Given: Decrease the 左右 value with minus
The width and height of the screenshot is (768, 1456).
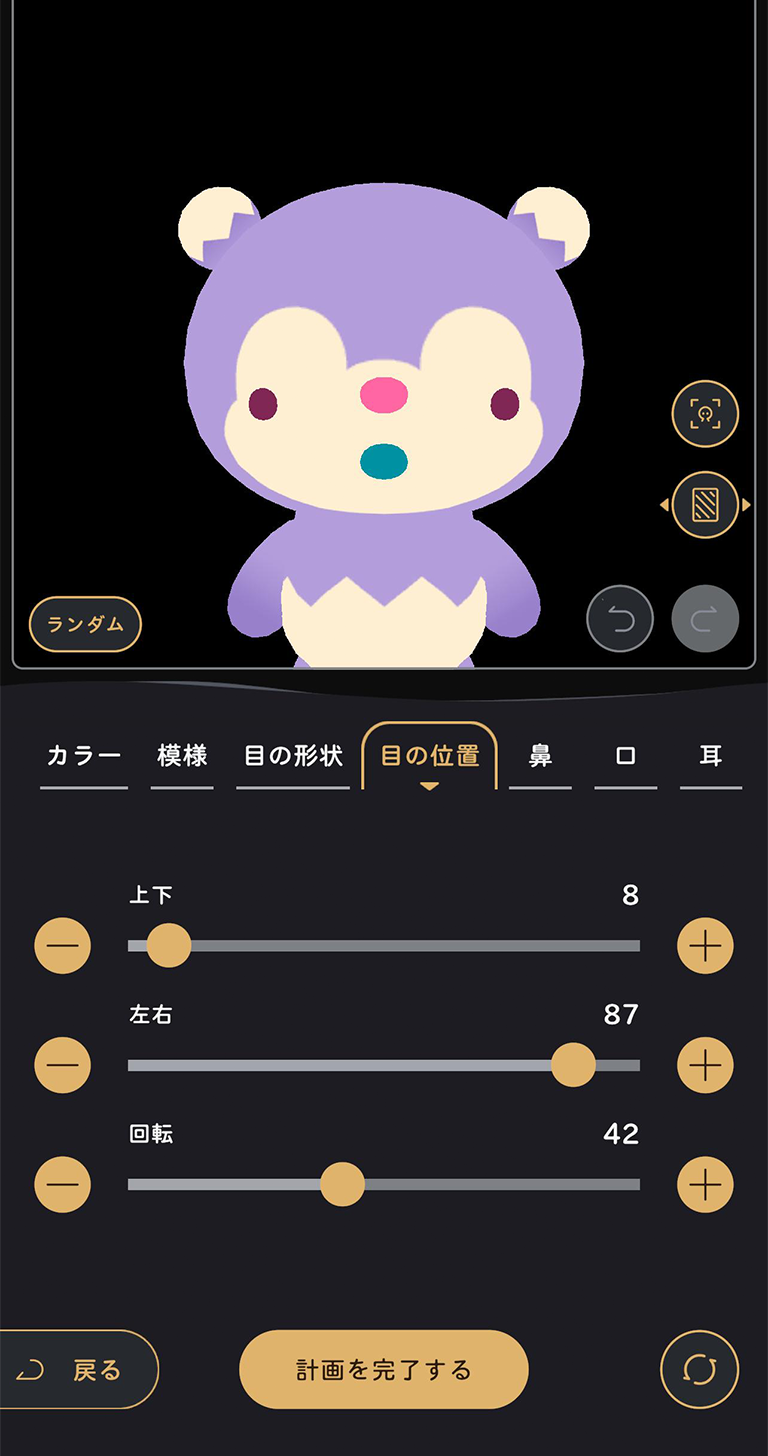Looking at the screenshot, I should coord(63,1066).
